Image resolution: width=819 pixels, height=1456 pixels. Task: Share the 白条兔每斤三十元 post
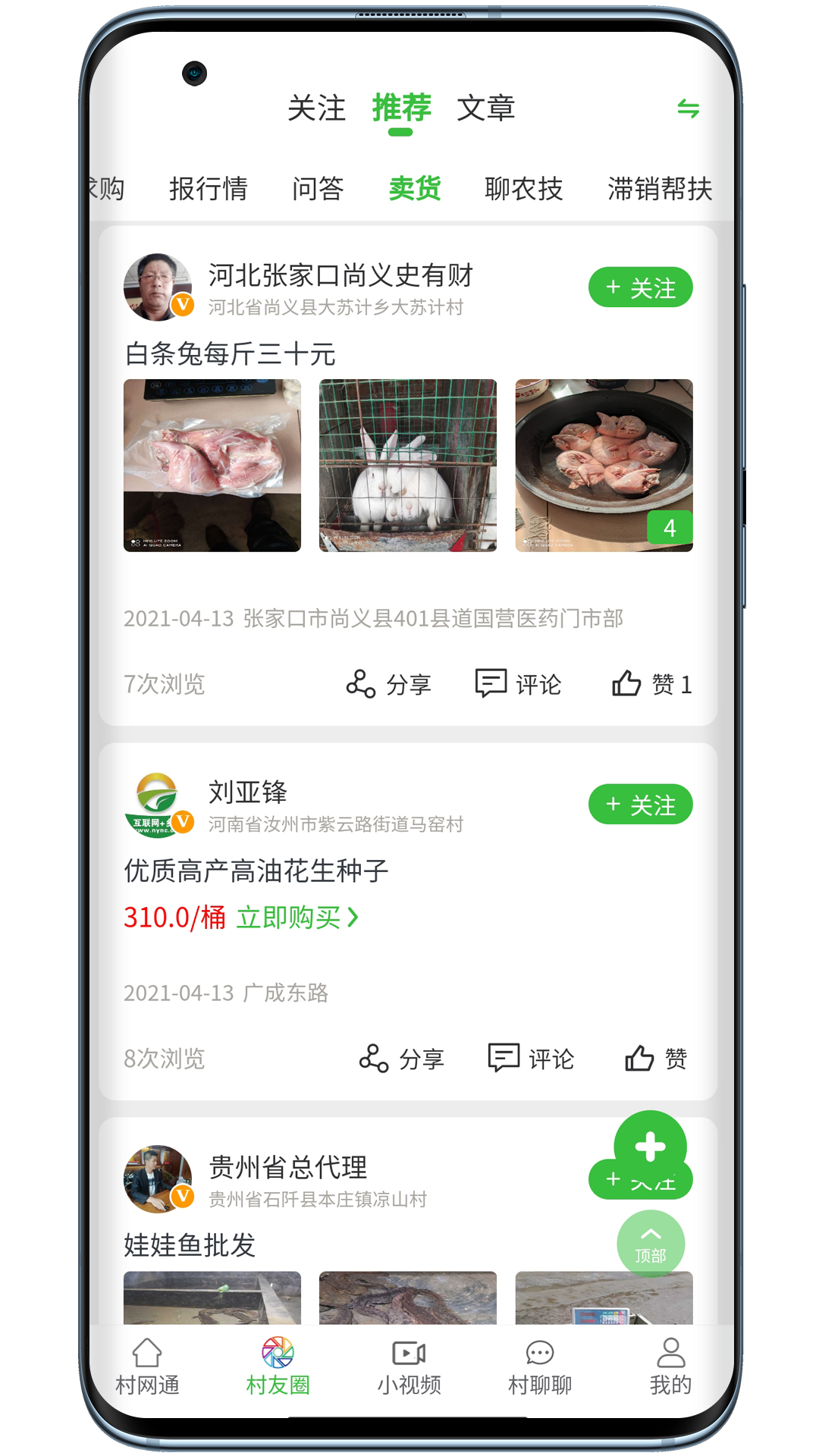(389, 684)
